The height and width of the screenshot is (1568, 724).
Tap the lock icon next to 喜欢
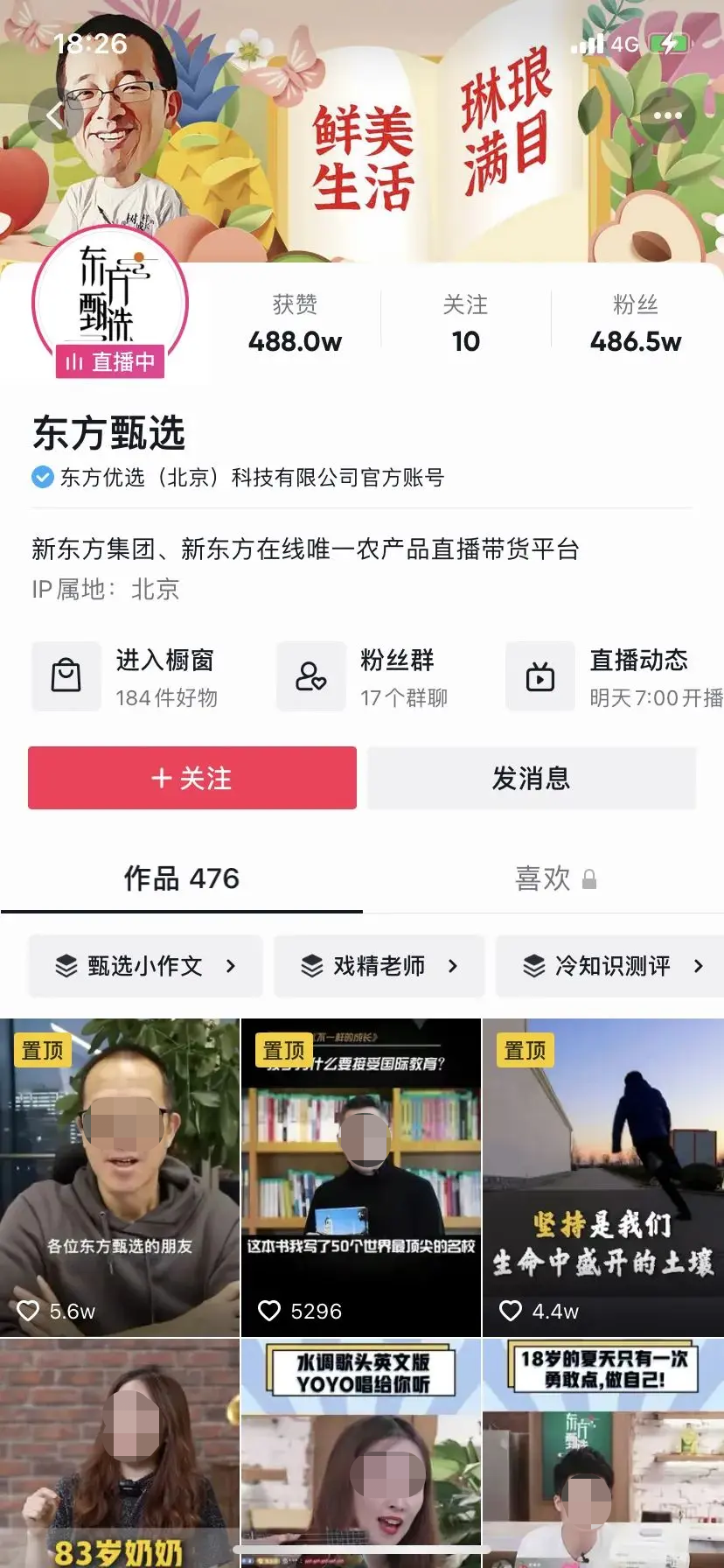591,879
